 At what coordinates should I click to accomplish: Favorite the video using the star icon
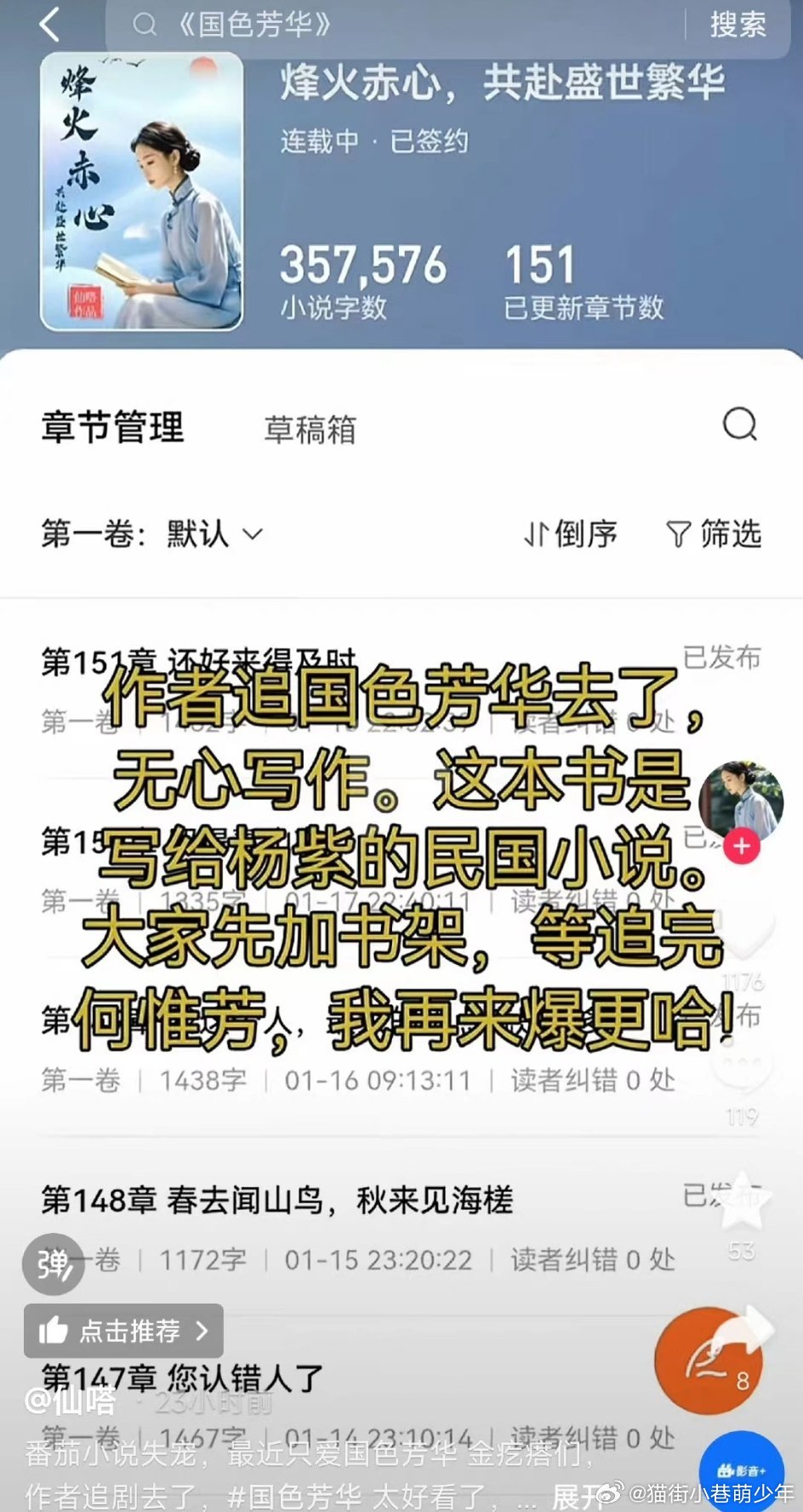click(743, 1201)
